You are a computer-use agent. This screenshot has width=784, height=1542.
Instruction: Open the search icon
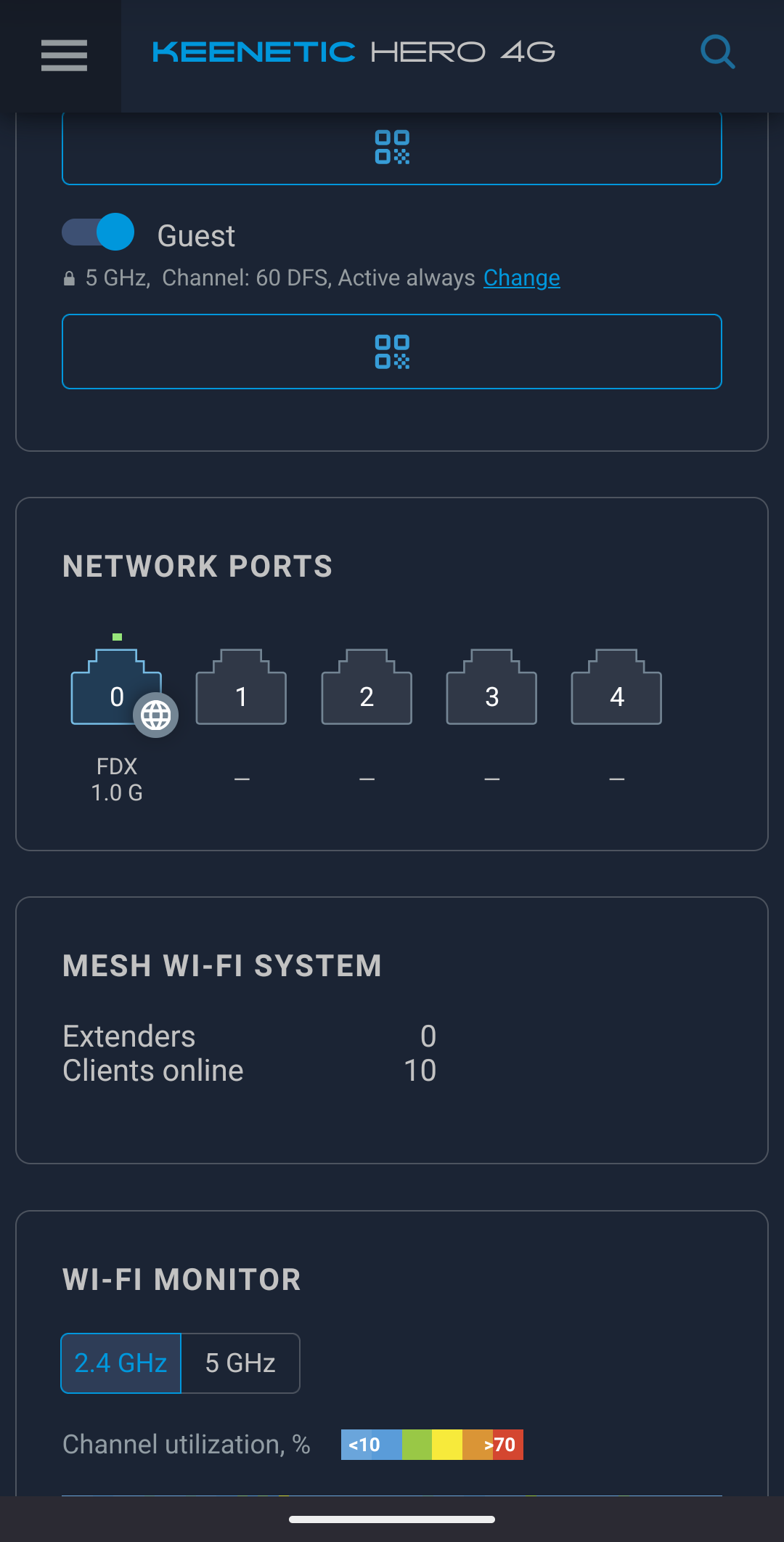click(x=717, y=52)
